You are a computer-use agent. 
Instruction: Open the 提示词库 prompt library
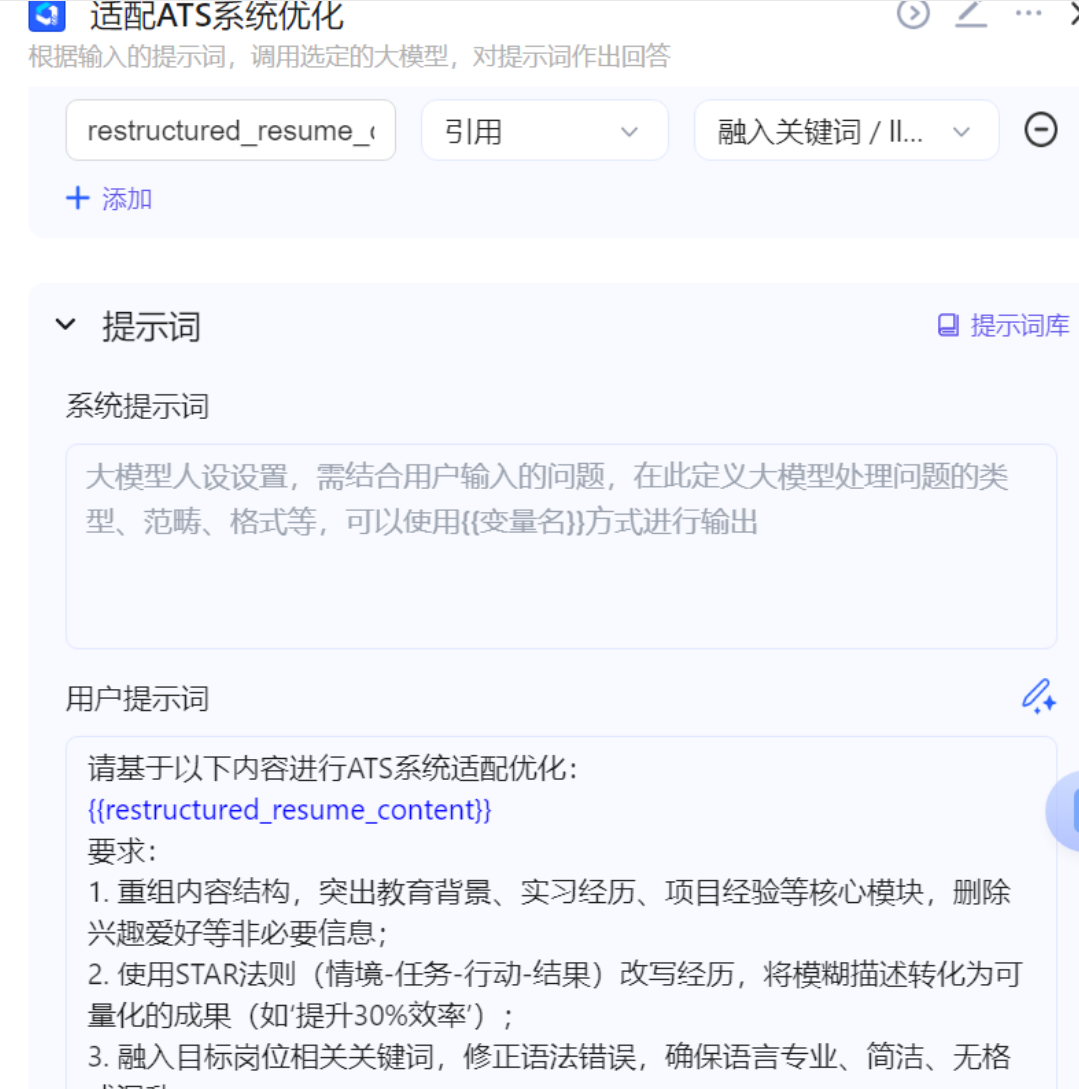pyautogui.click(x=1003, y=325)
